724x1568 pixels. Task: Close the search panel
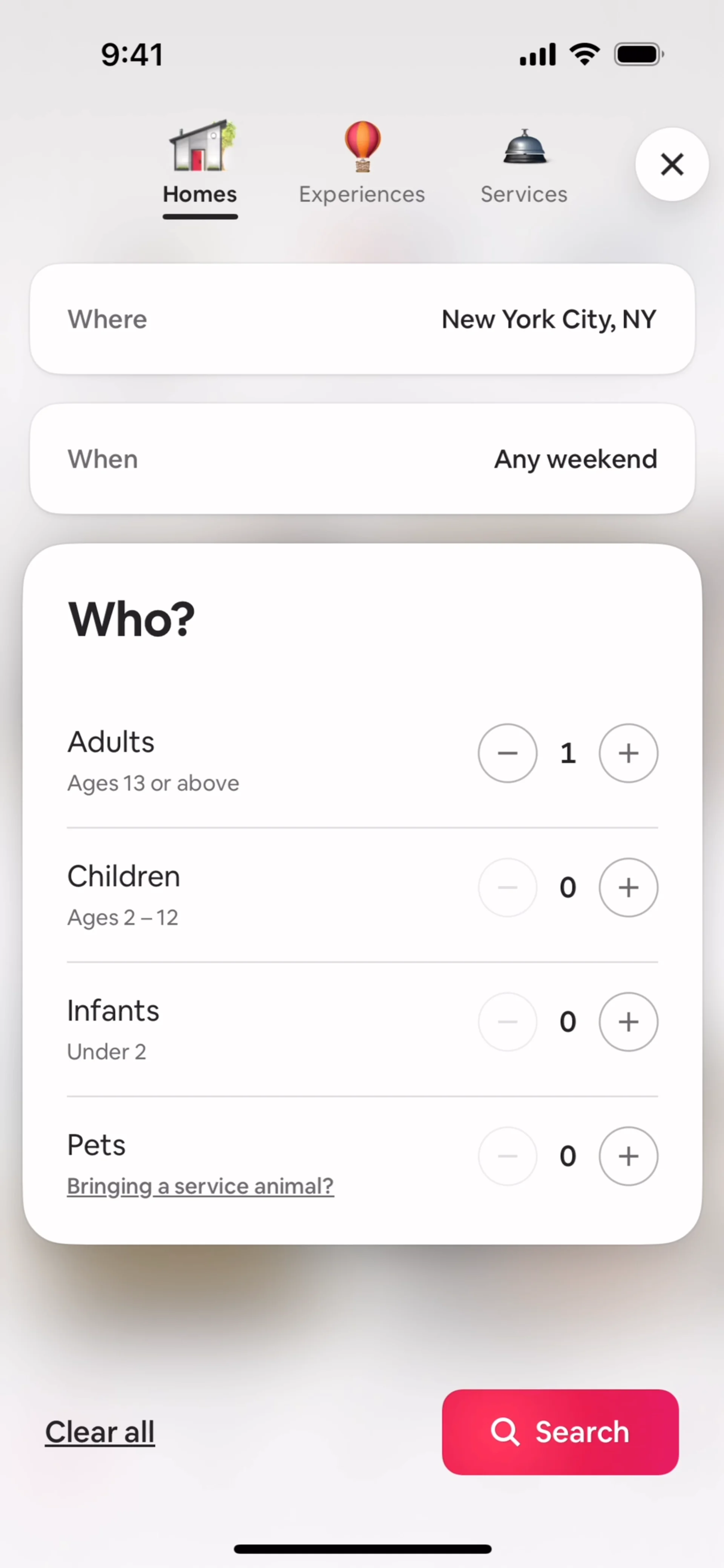click(x=672, y=164)
